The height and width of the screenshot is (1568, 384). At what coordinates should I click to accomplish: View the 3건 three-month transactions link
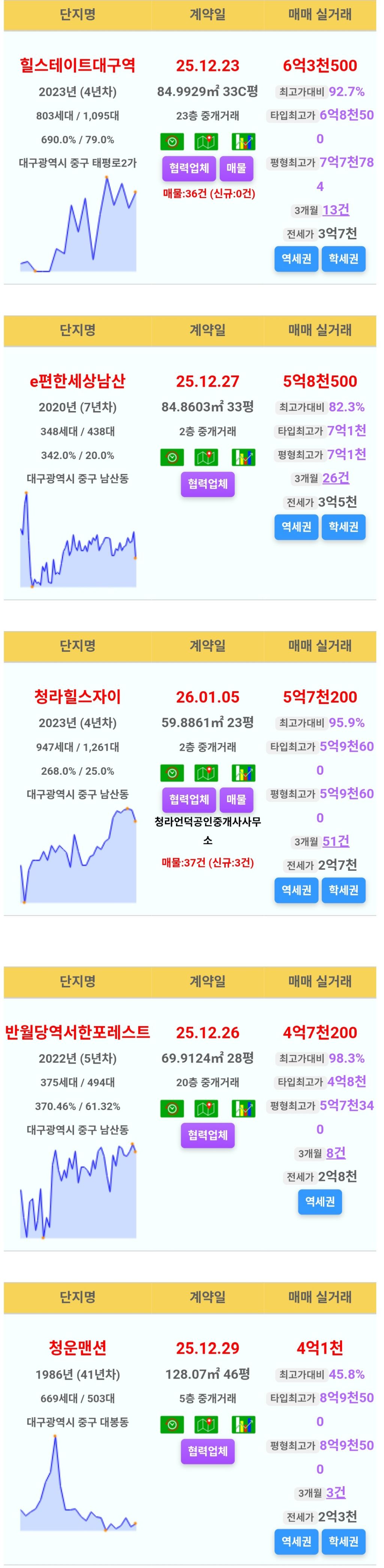[x=336, y=1493]
